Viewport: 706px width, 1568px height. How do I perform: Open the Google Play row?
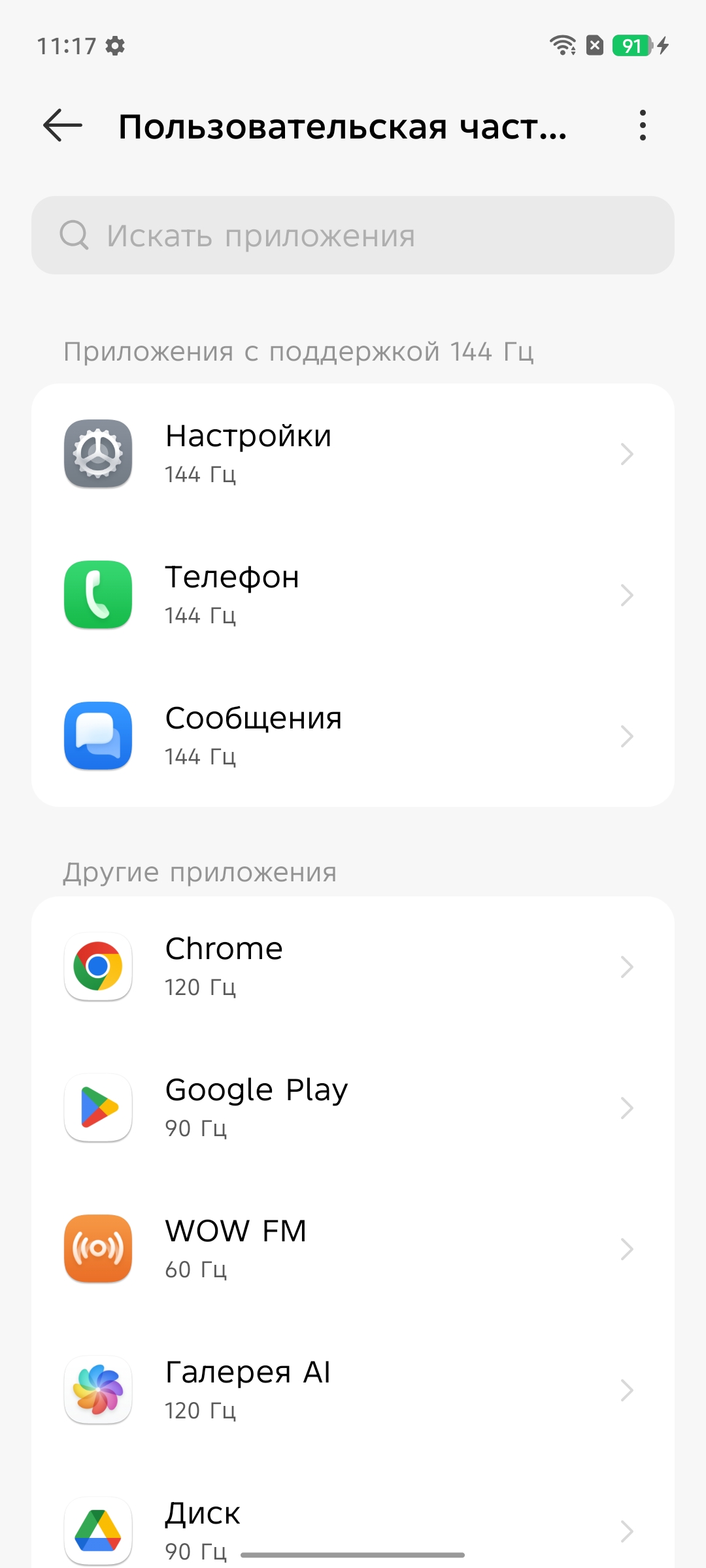click(353, 1108)
